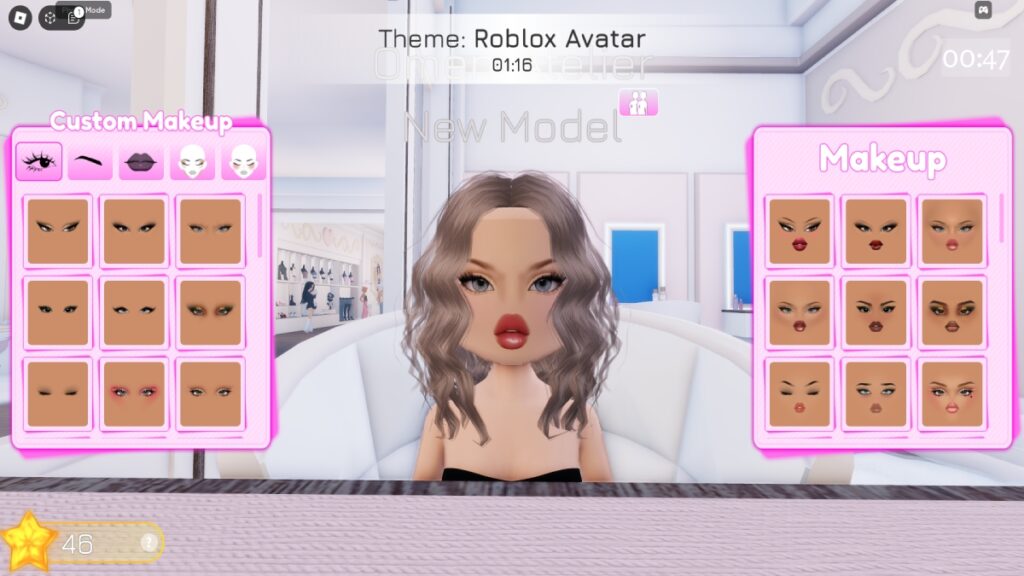Open the Roblox chat icon with badge
This screenshot has width=1024, height=576.
pos(76,17)
